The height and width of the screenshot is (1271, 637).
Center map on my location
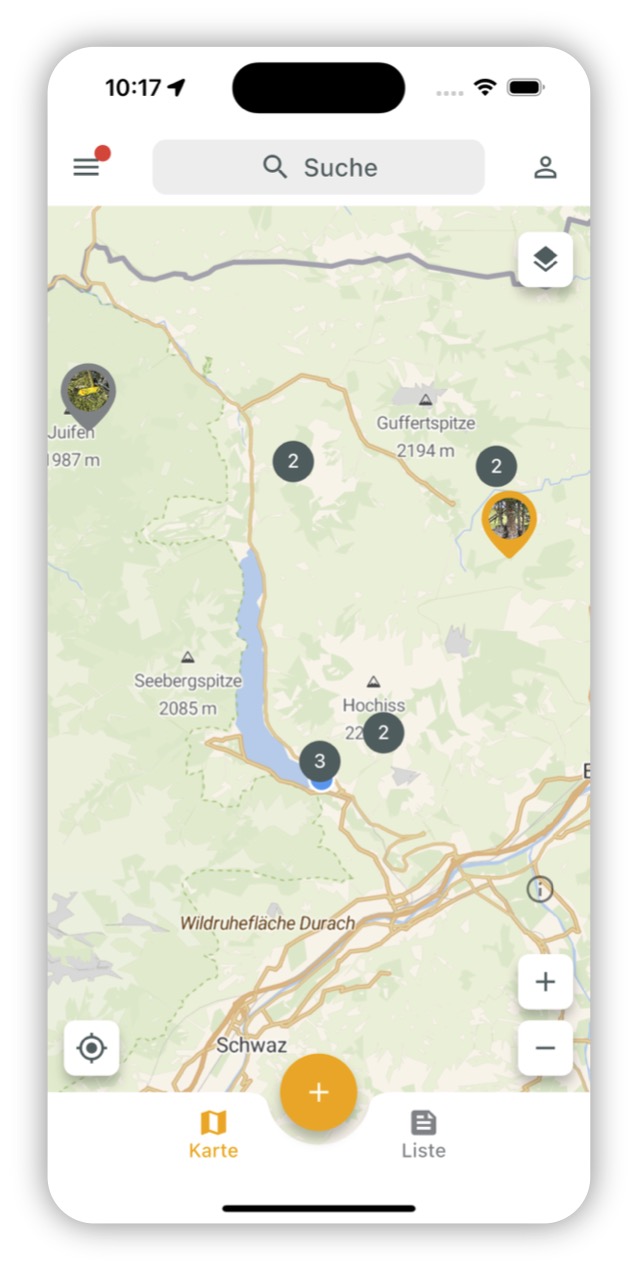pyautogui.click(x=91, y=1048)
